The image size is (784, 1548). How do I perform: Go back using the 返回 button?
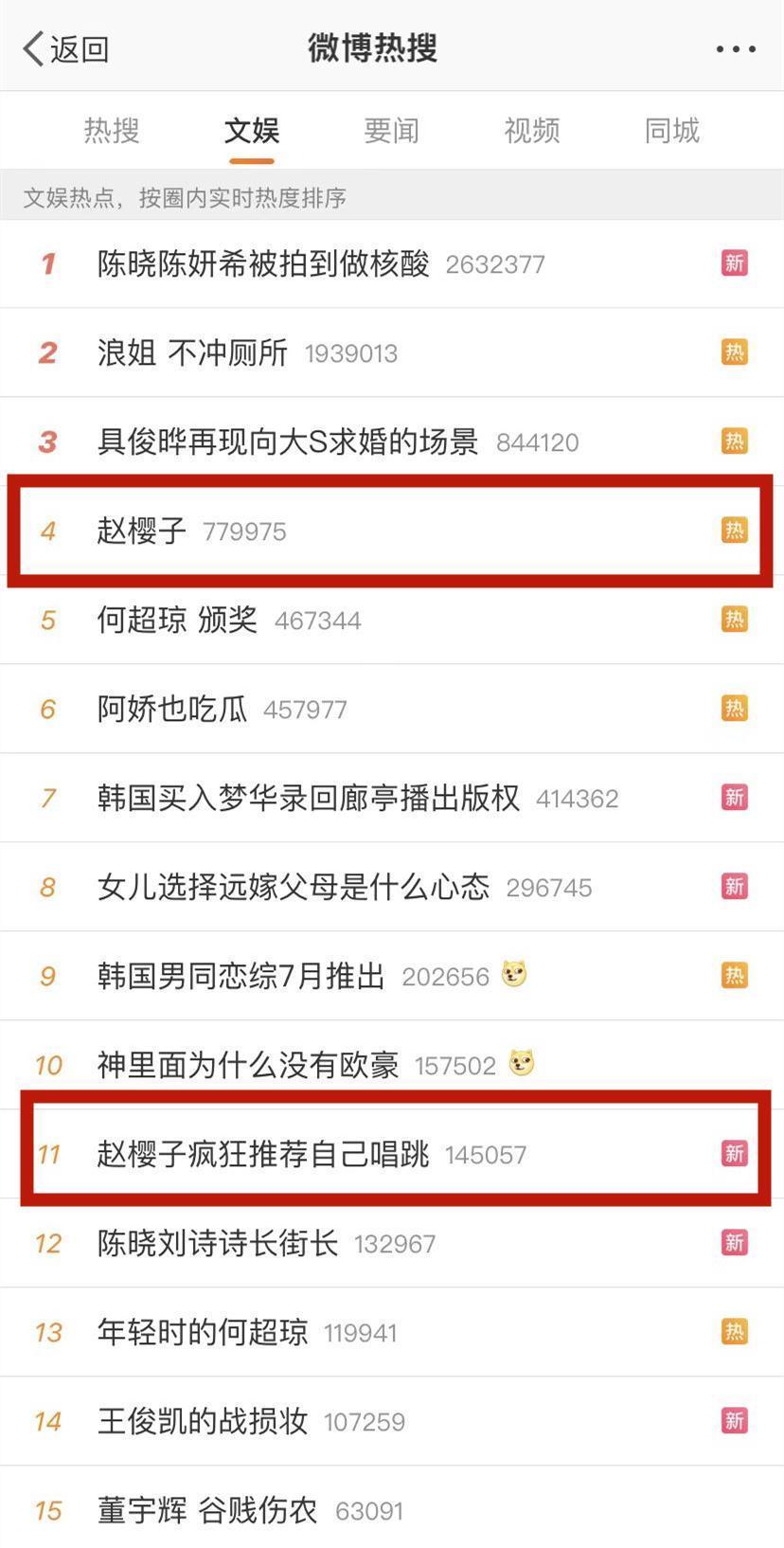(65, 48)
